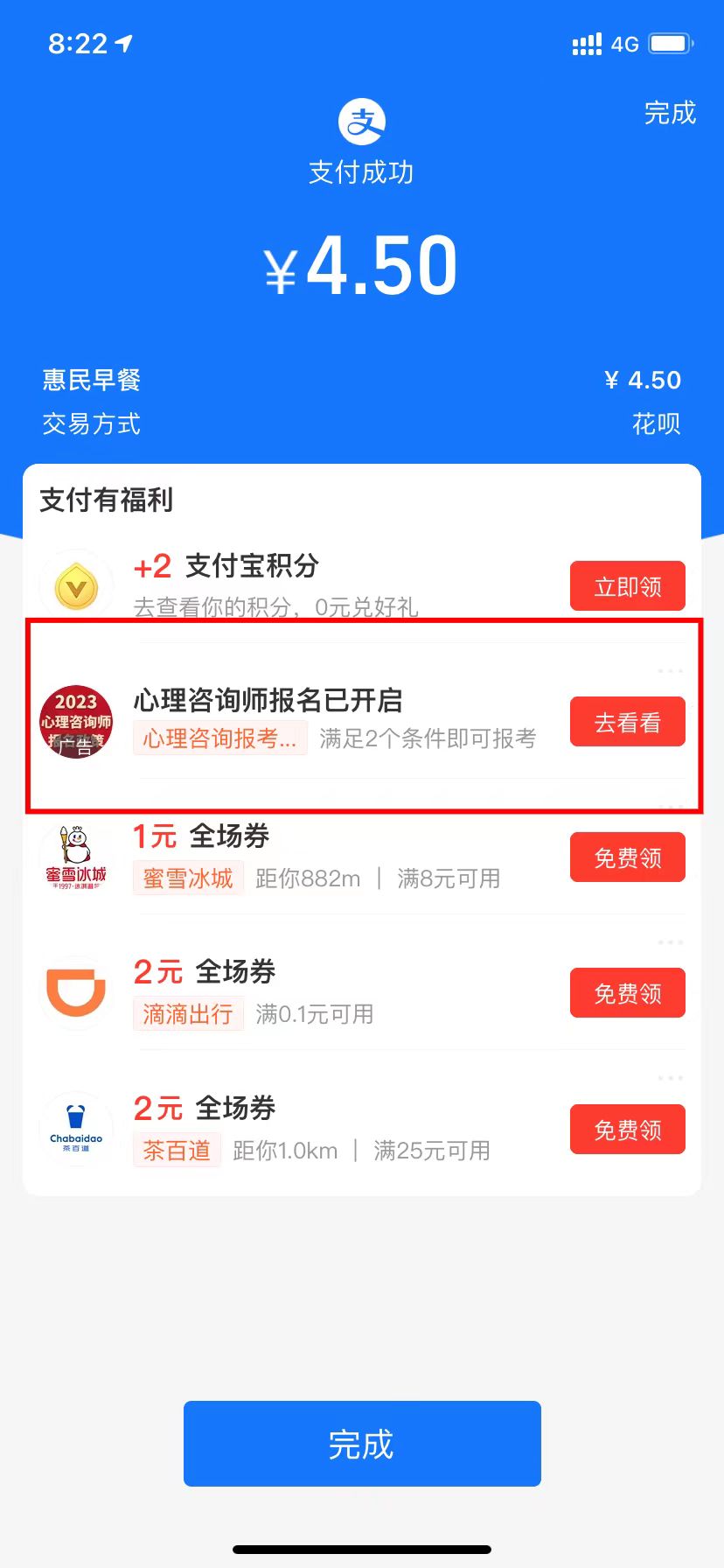Claim the 滴滴出行 2元 coupon for free
This screenshot has width=724, height=1568.
coord(627,993)
